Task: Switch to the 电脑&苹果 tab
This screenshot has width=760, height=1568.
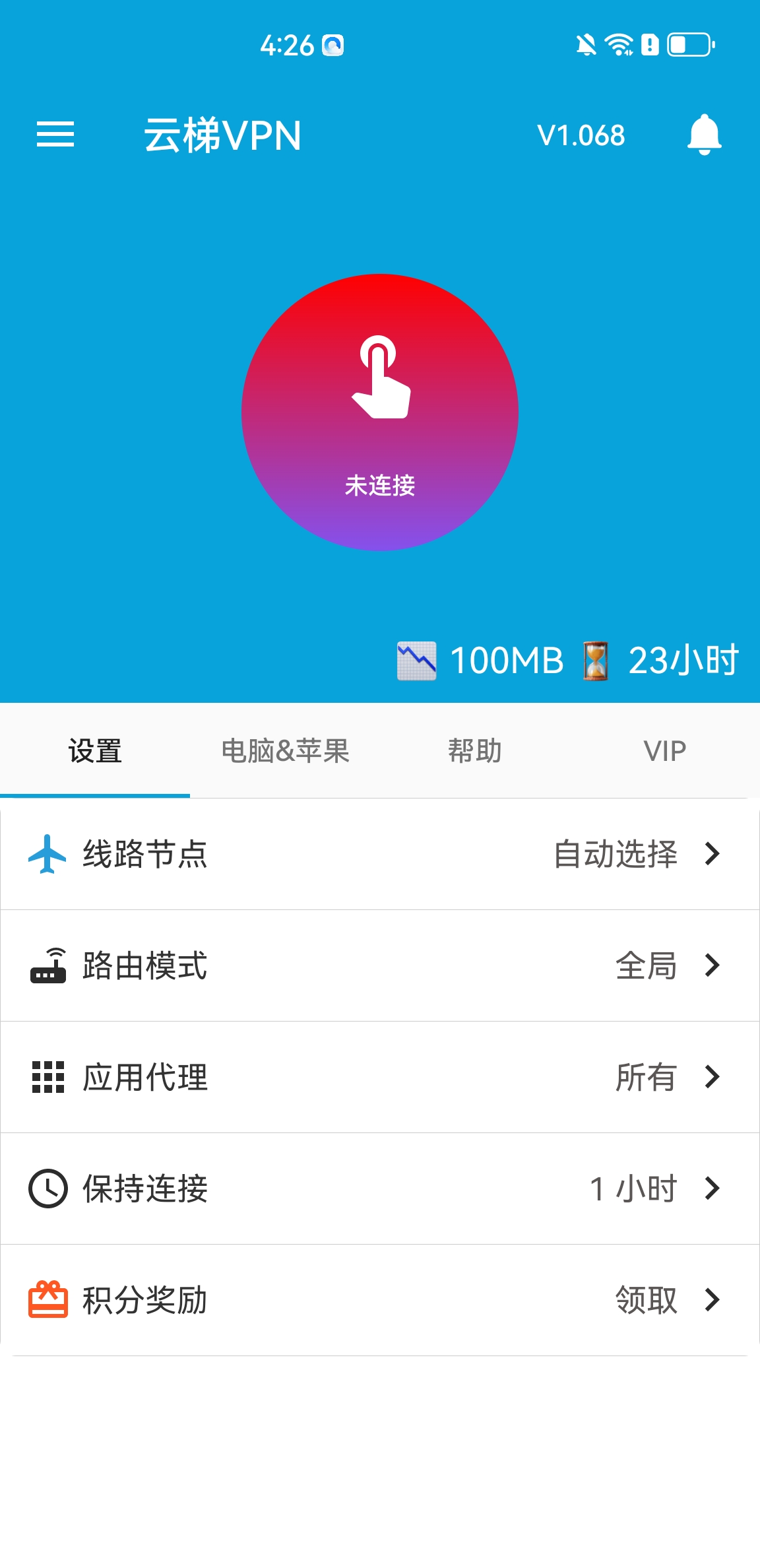Action: pos(286,750)
